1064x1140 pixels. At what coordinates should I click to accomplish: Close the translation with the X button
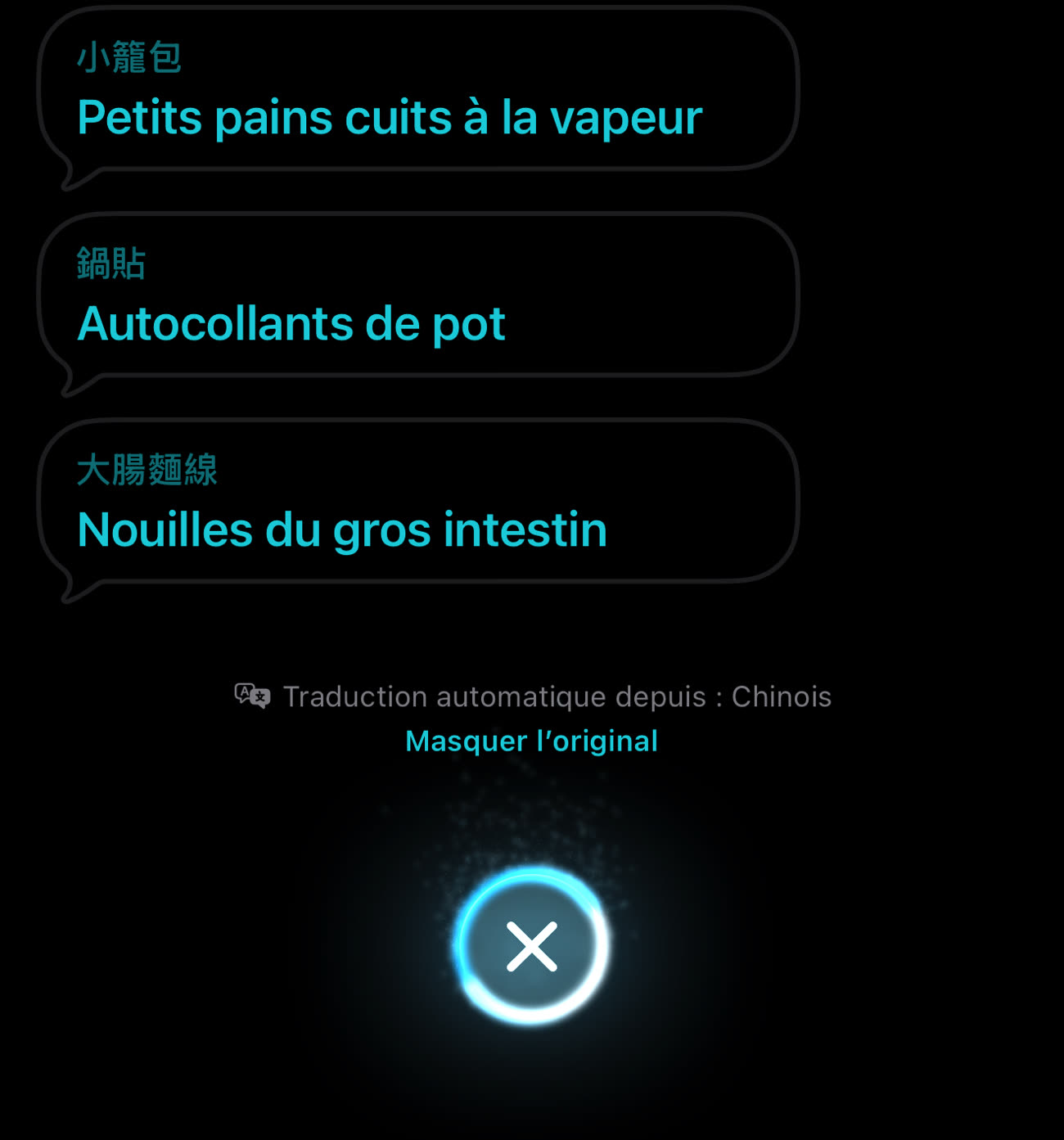531,945
